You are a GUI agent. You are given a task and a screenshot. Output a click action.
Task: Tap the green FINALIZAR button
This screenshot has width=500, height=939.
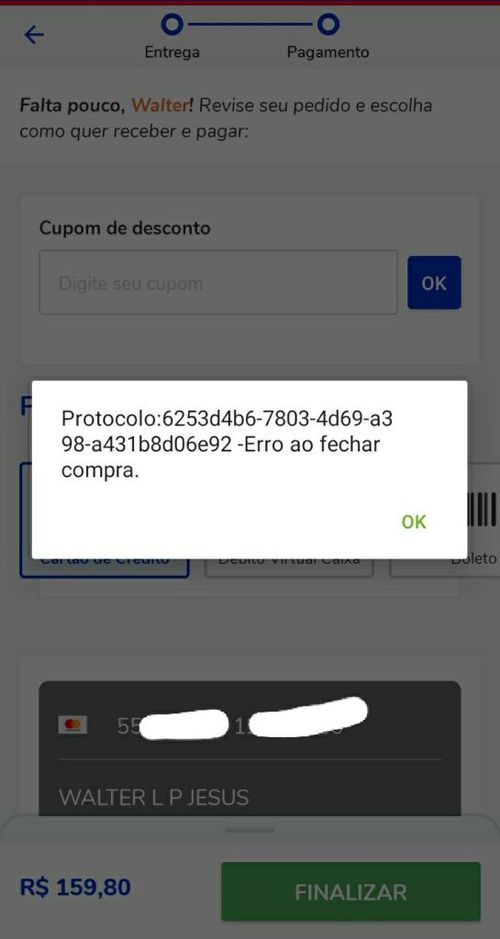point(350,892)
